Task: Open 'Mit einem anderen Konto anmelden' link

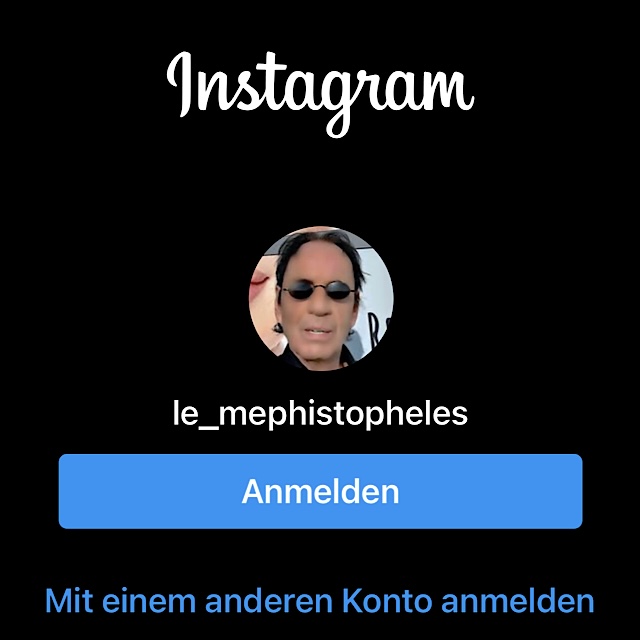Action: tap(320, 602)
